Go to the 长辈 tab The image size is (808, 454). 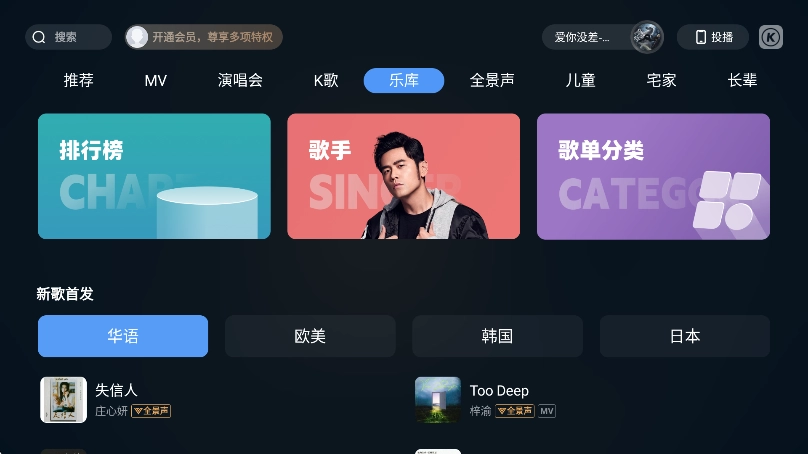coord(742,81)
